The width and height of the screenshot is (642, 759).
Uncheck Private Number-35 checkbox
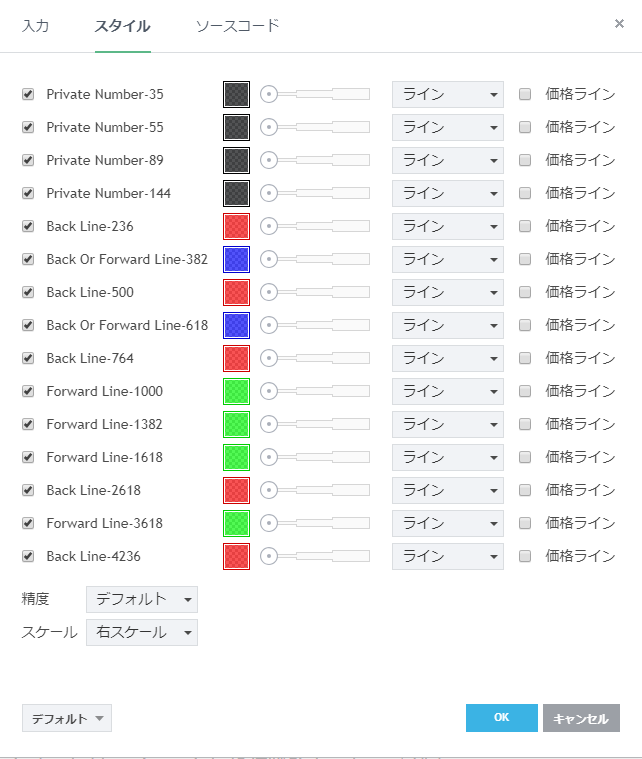click(x=28, y=95)
